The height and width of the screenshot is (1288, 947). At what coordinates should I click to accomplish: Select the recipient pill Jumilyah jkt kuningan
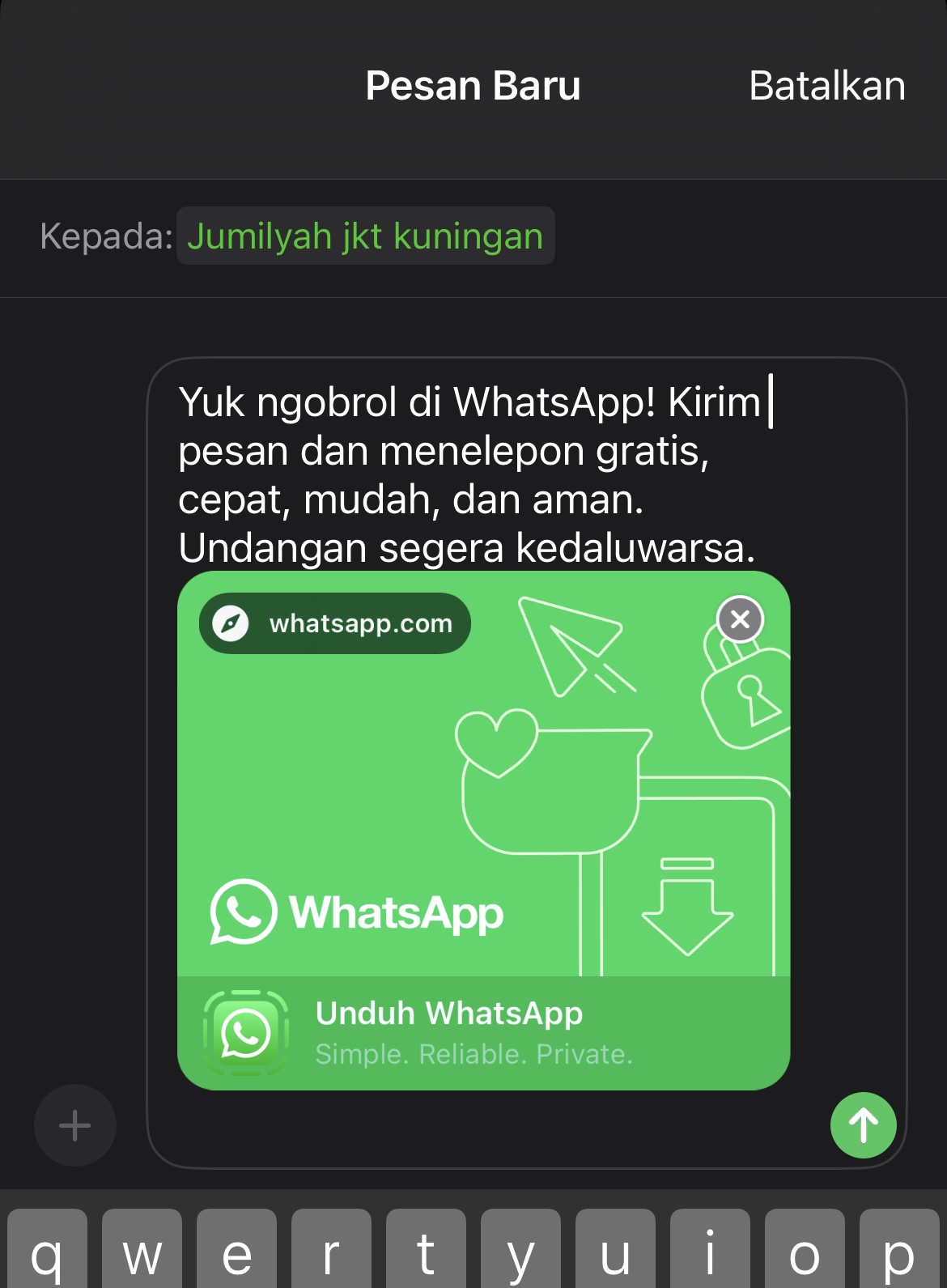pos(366,236)
